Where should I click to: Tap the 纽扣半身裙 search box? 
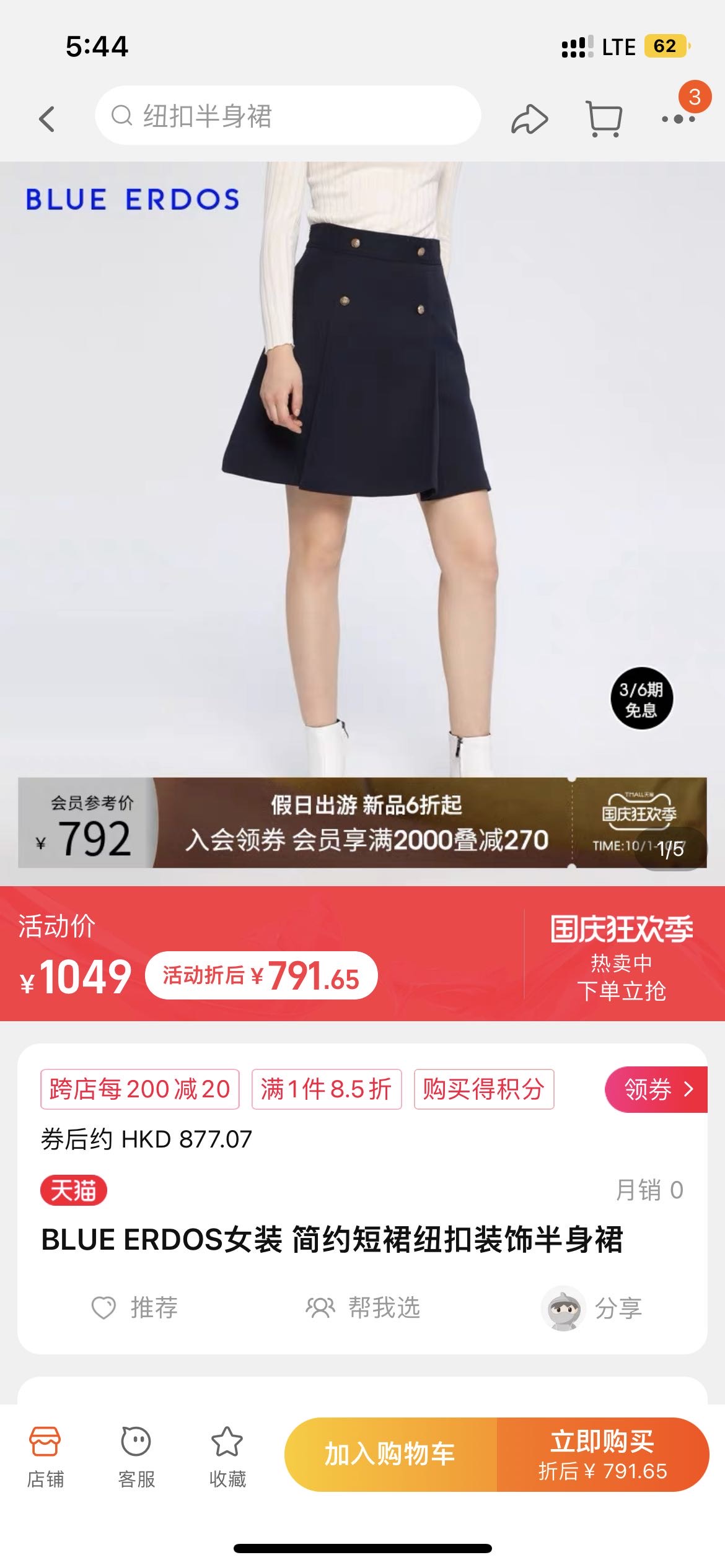coord(288,116)
